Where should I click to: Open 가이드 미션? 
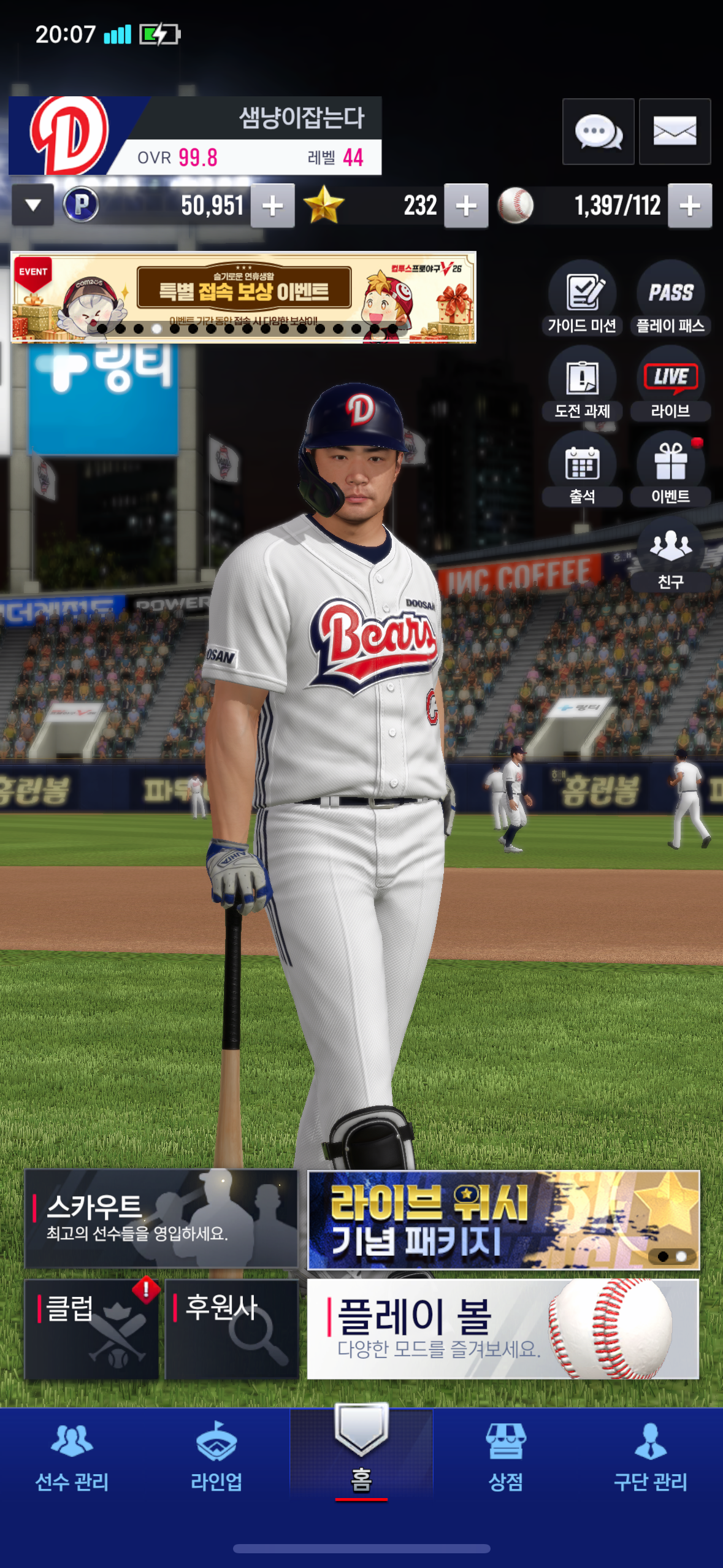pos(582,298)
